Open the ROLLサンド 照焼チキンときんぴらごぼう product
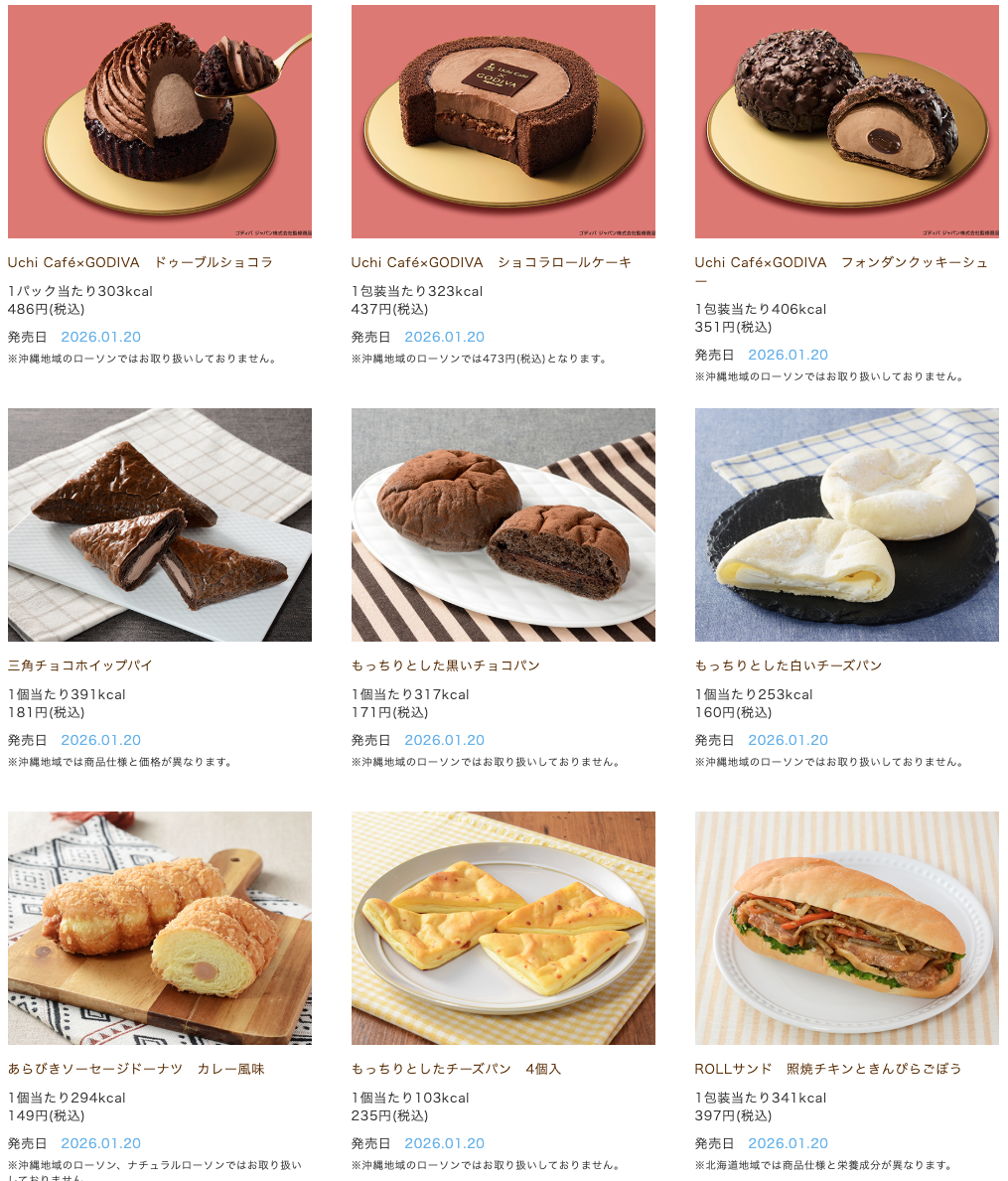The image size is (1008, 1181). click(x=846, y=928)
